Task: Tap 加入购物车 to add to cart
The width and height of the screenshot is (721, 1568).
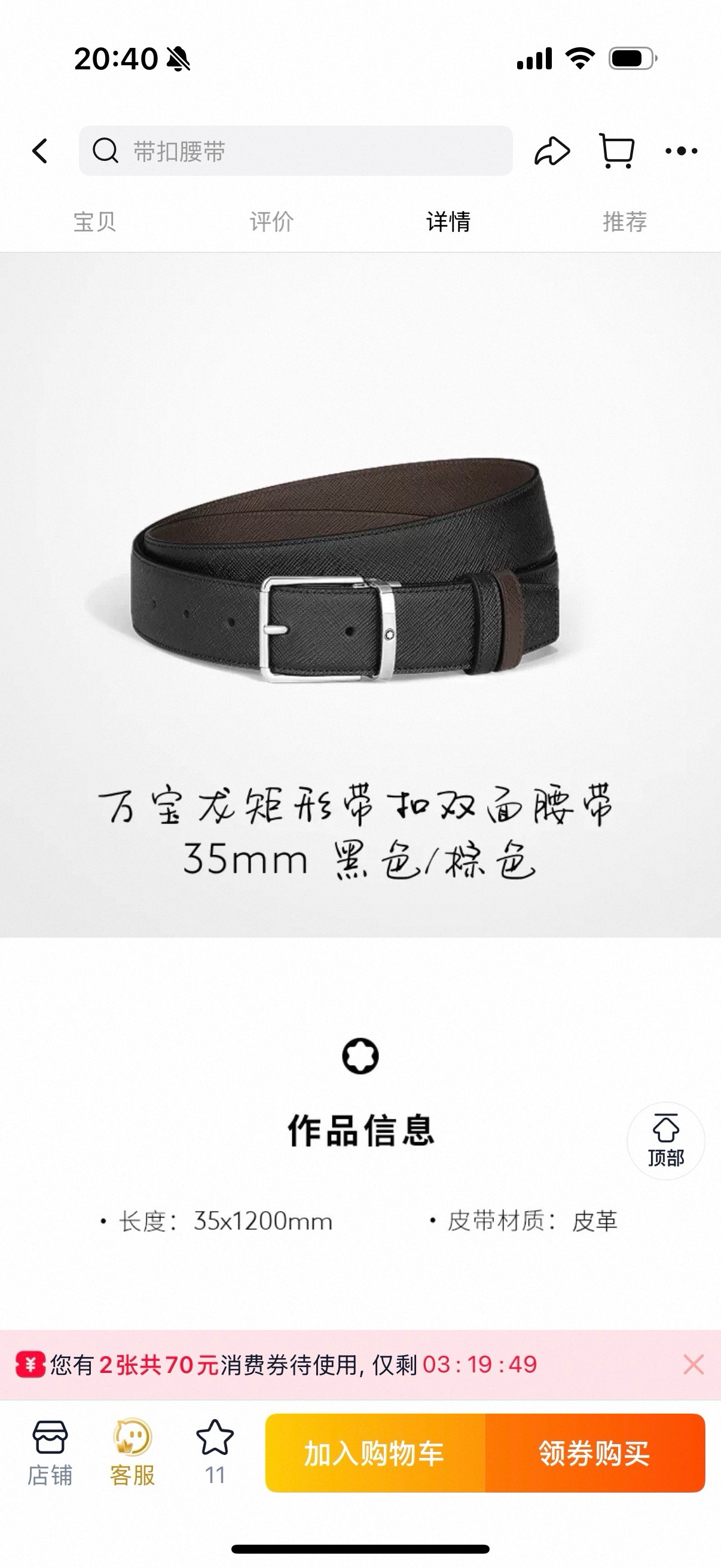Action: pyautogui.click(x=375, y=1453)
